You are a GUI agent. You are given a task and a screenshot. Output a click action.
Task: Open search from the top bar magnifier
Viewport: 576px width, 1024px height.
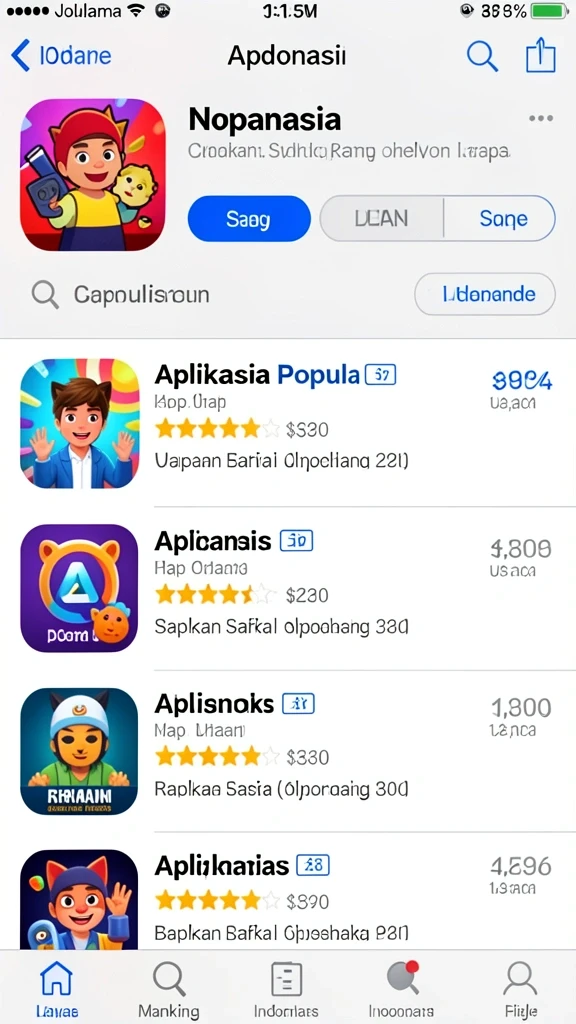pyautogui.click(x=483, y=56)
